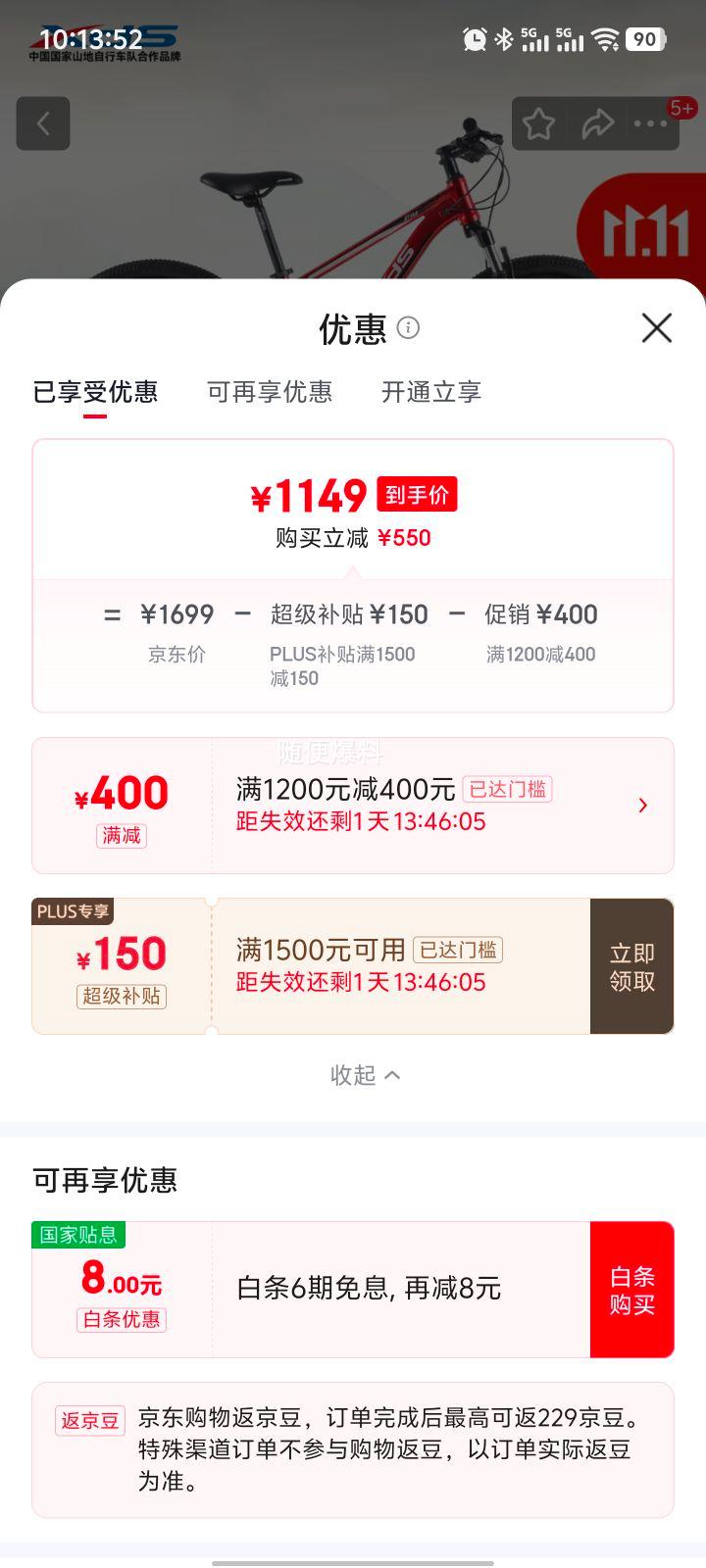Tap 白条购买 to buy with installments
Image resolution: width=706 pixels, height=1568 pixels.
631,1290
